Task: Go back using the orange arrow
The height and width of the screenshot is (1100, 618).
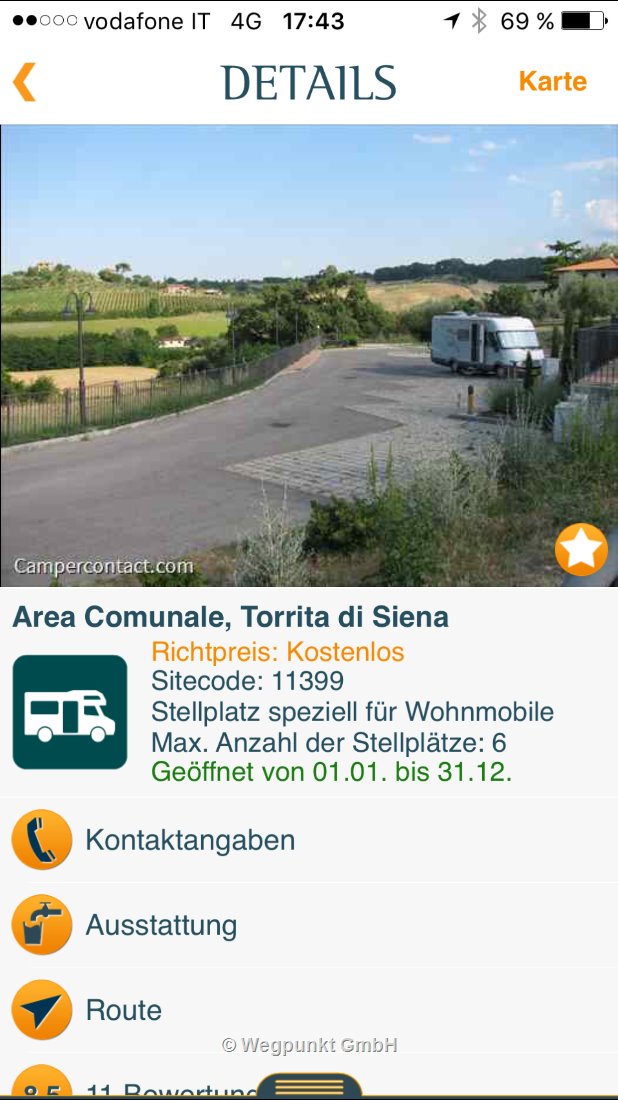Action: pos(25,82)
